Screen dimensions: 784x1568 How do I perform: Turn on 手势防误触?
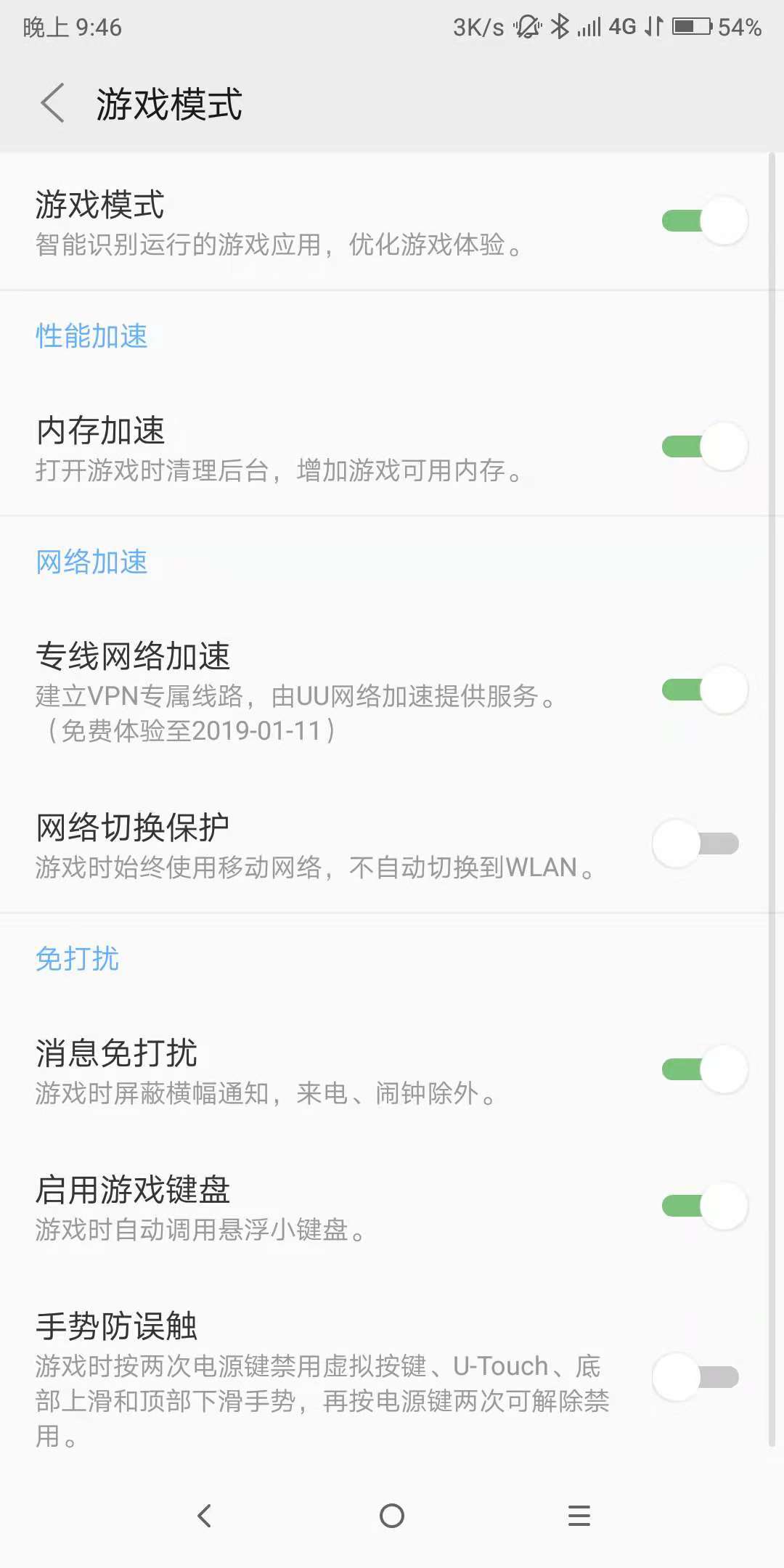tap(695, 1376)
